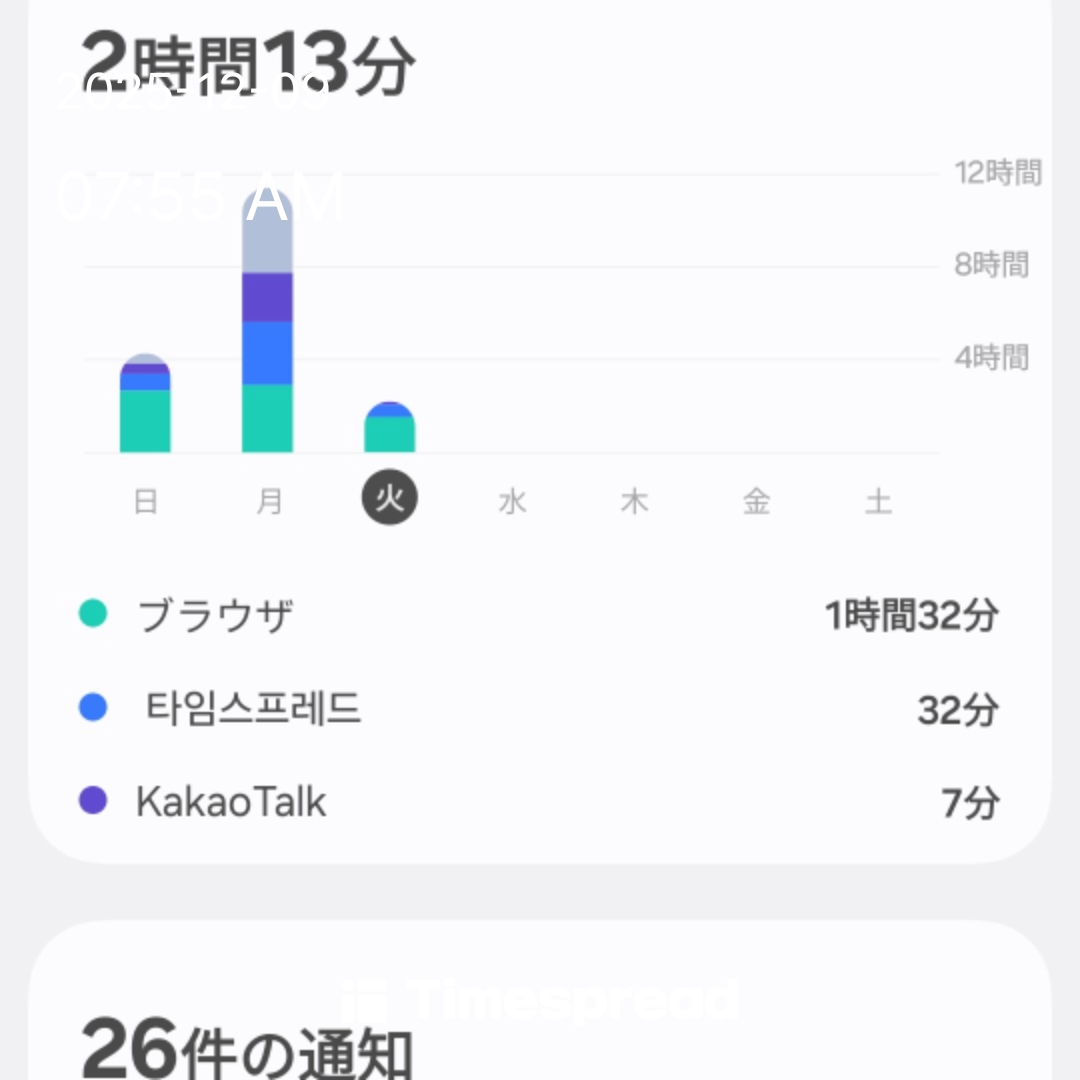Open KakaoTalk usage details
Screen dimensions: 1080x1080
coord(538,802)
